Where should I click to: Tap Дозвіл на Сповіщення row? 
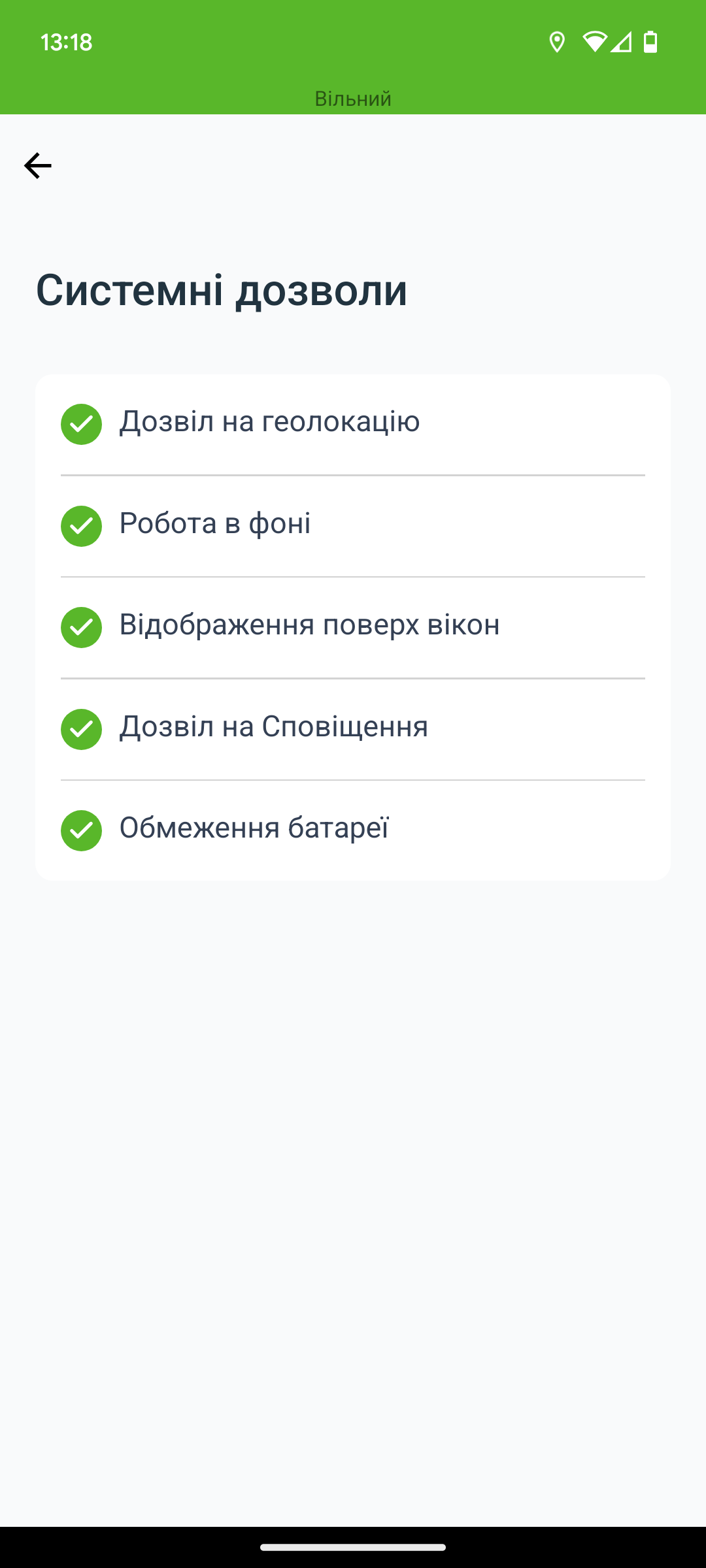click(353, 729)
